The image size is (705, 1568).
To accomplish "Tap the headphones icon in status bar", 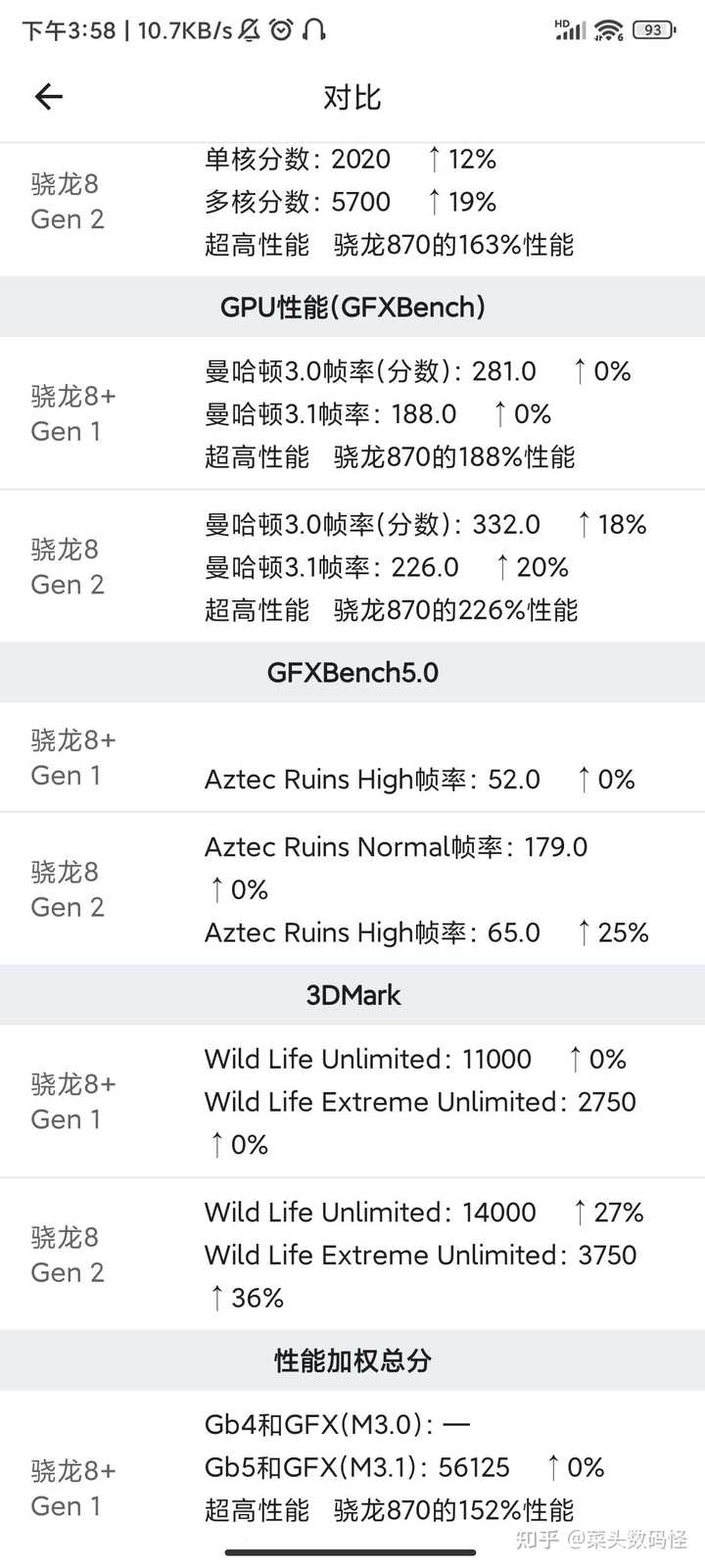I will [315, 30].
